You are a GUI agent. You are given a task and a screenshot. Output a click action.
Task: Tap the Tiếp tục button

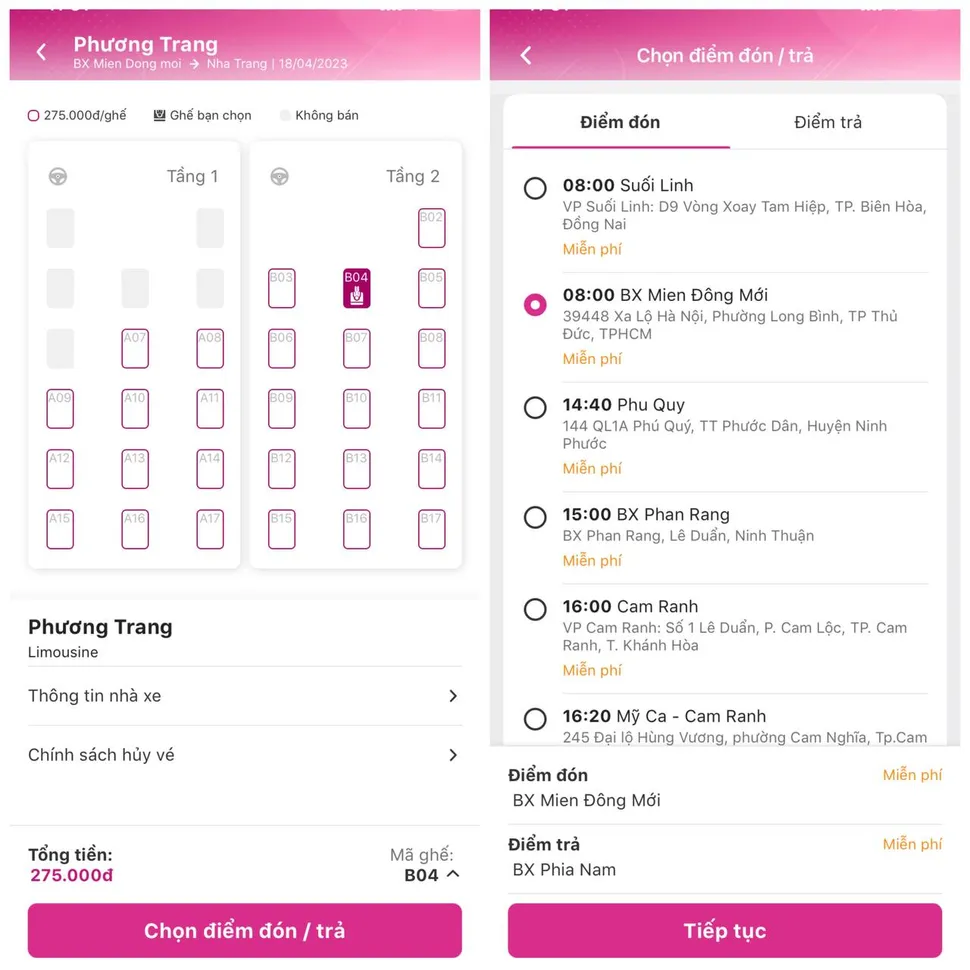(x=724, y=931)
